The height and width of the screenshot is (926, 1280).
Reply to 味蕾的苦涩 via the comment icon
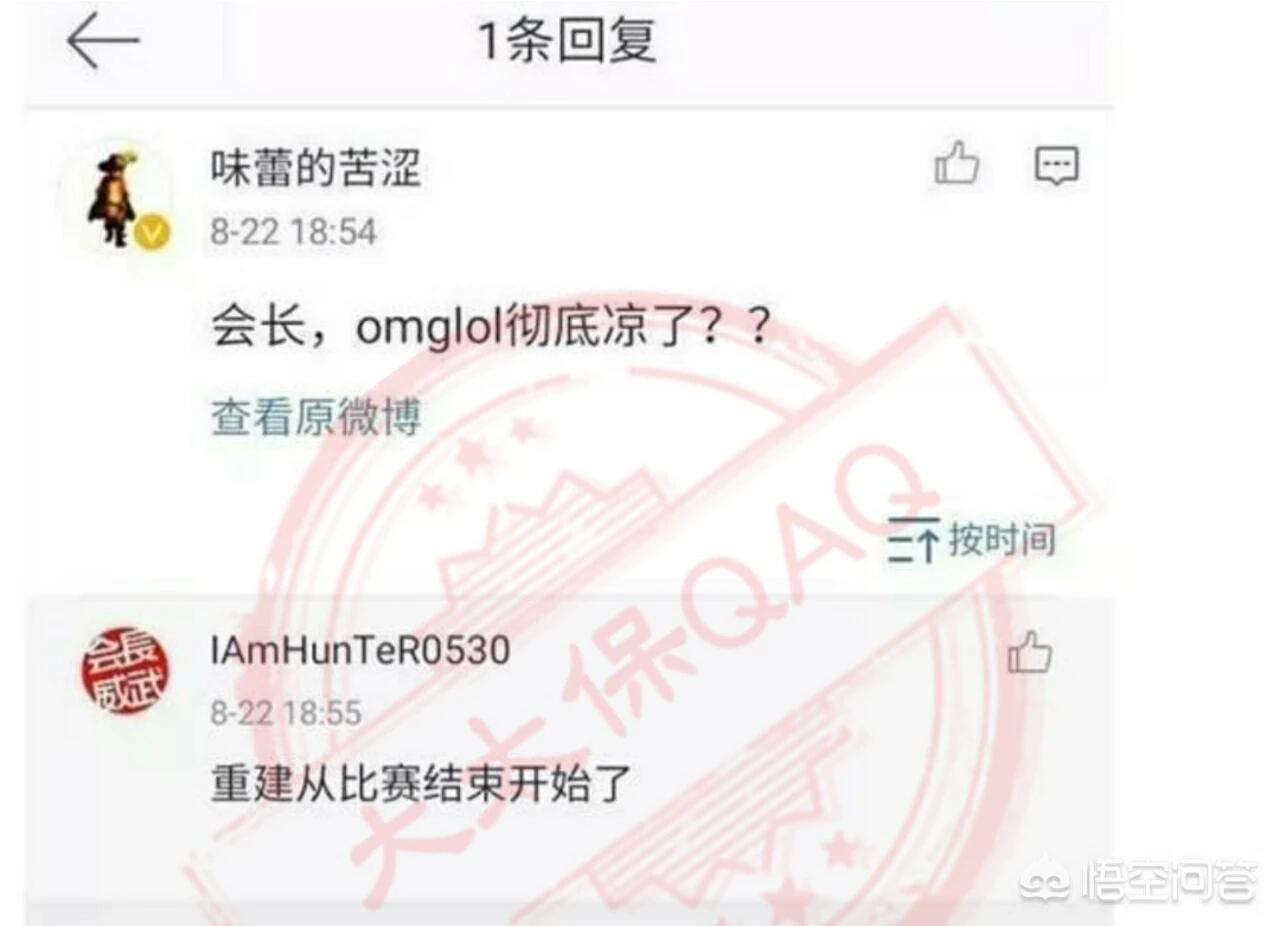(1056, 165)
